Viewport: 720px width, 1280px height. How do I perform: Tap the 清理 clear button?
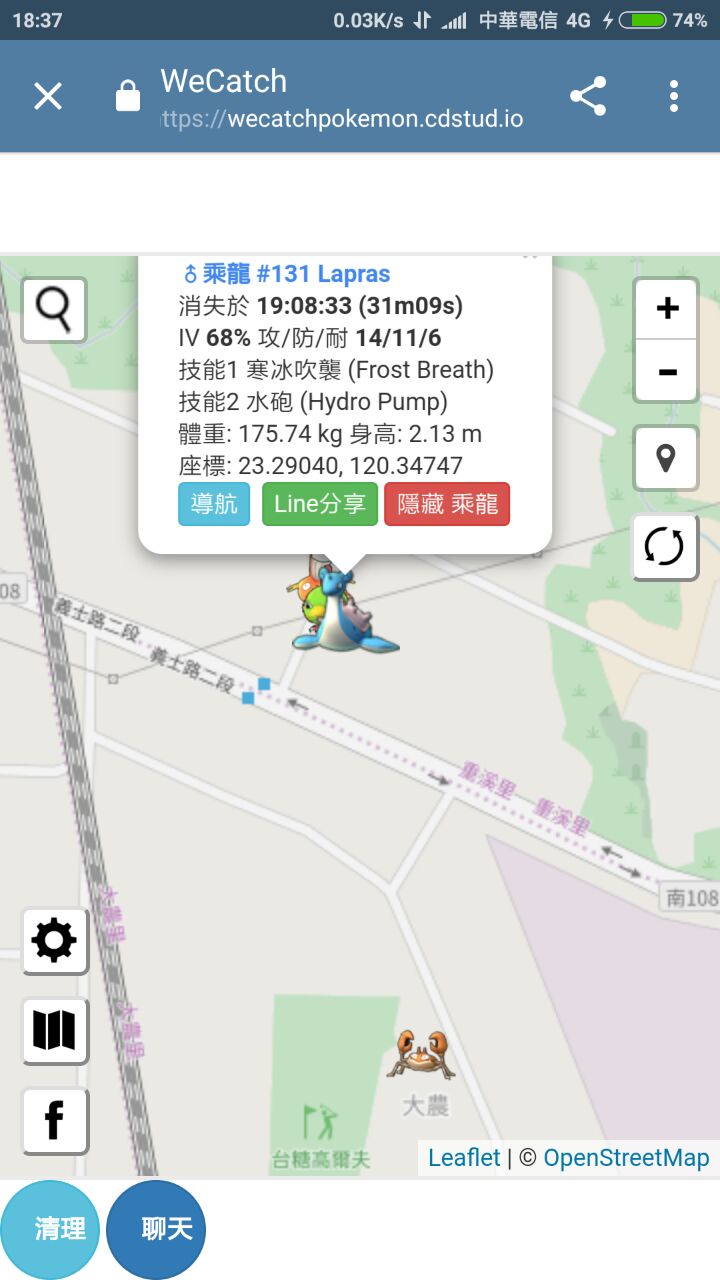tap(50, 1229)
